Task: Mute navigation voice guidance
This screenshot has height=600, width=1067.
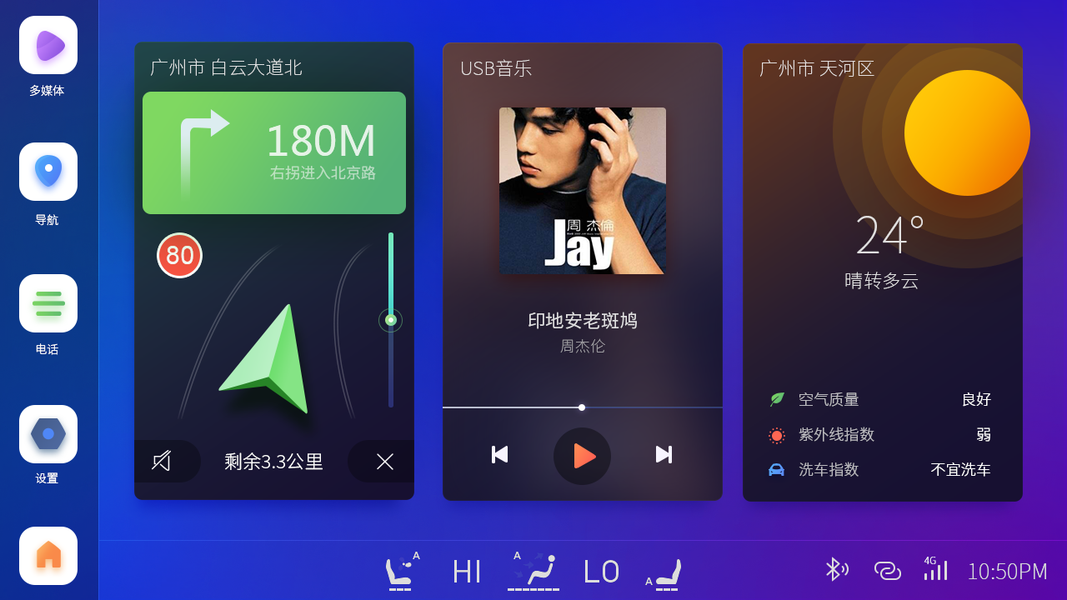Action: point(162,461)
